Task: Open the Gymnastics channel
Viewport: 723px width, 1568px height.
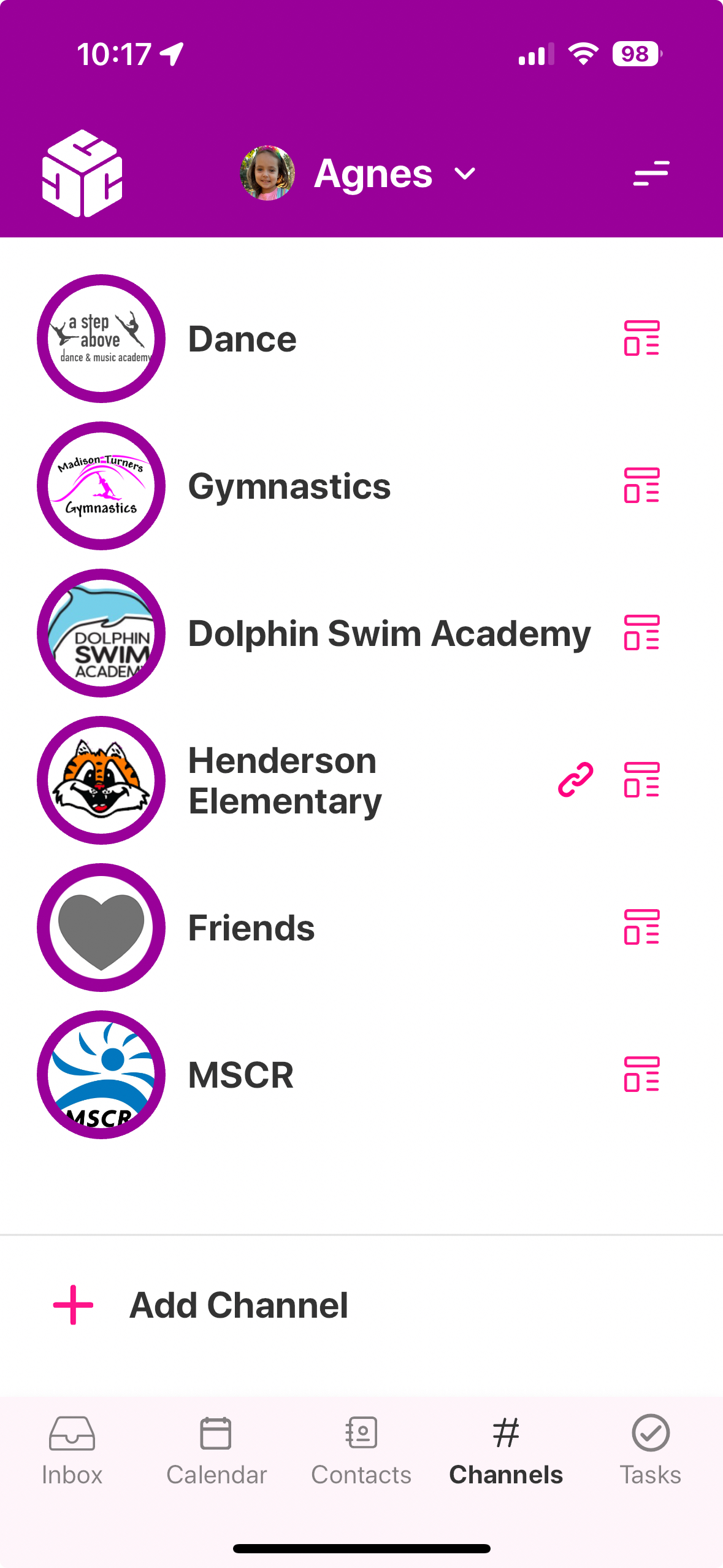Action: 289,486
